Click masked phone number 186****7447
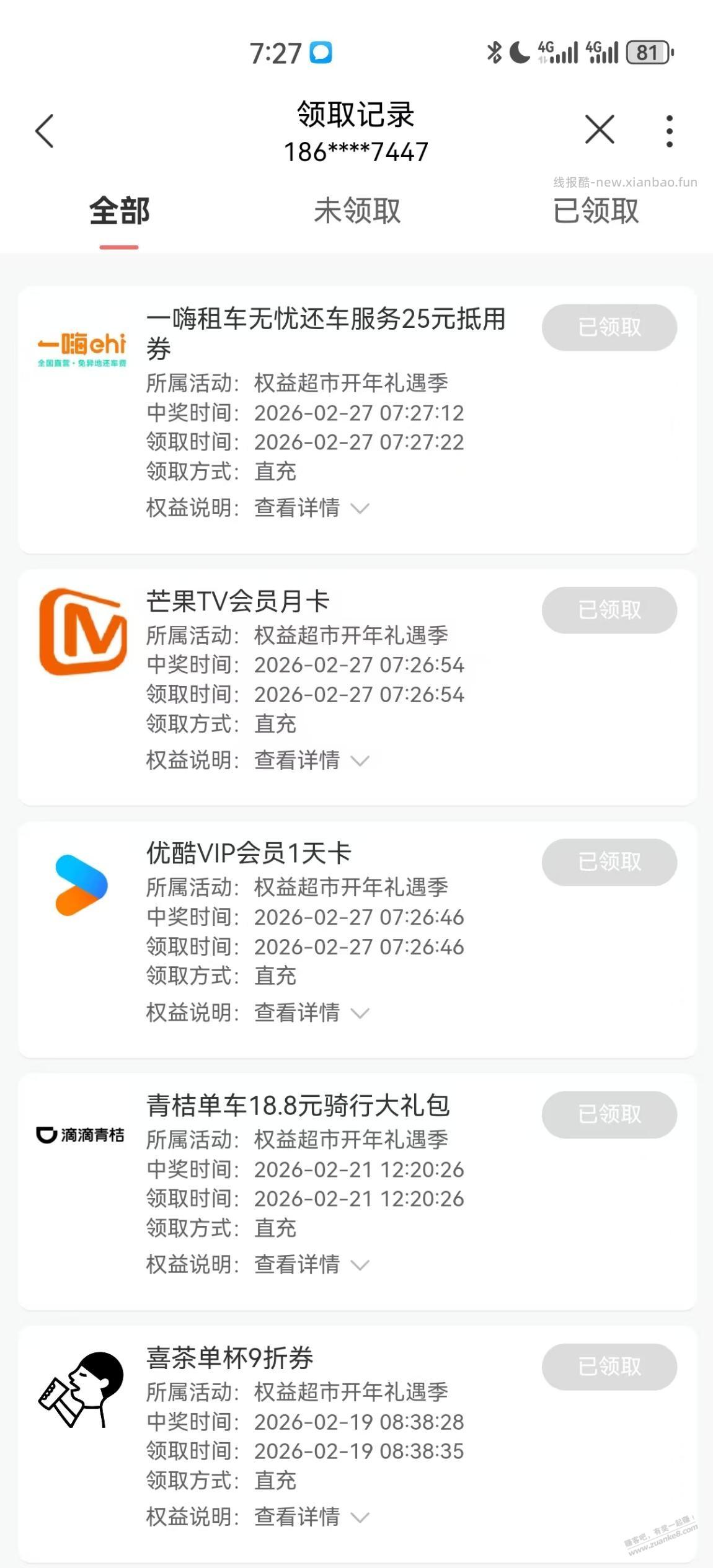The image size is (713, 1568). click(356, 153)
